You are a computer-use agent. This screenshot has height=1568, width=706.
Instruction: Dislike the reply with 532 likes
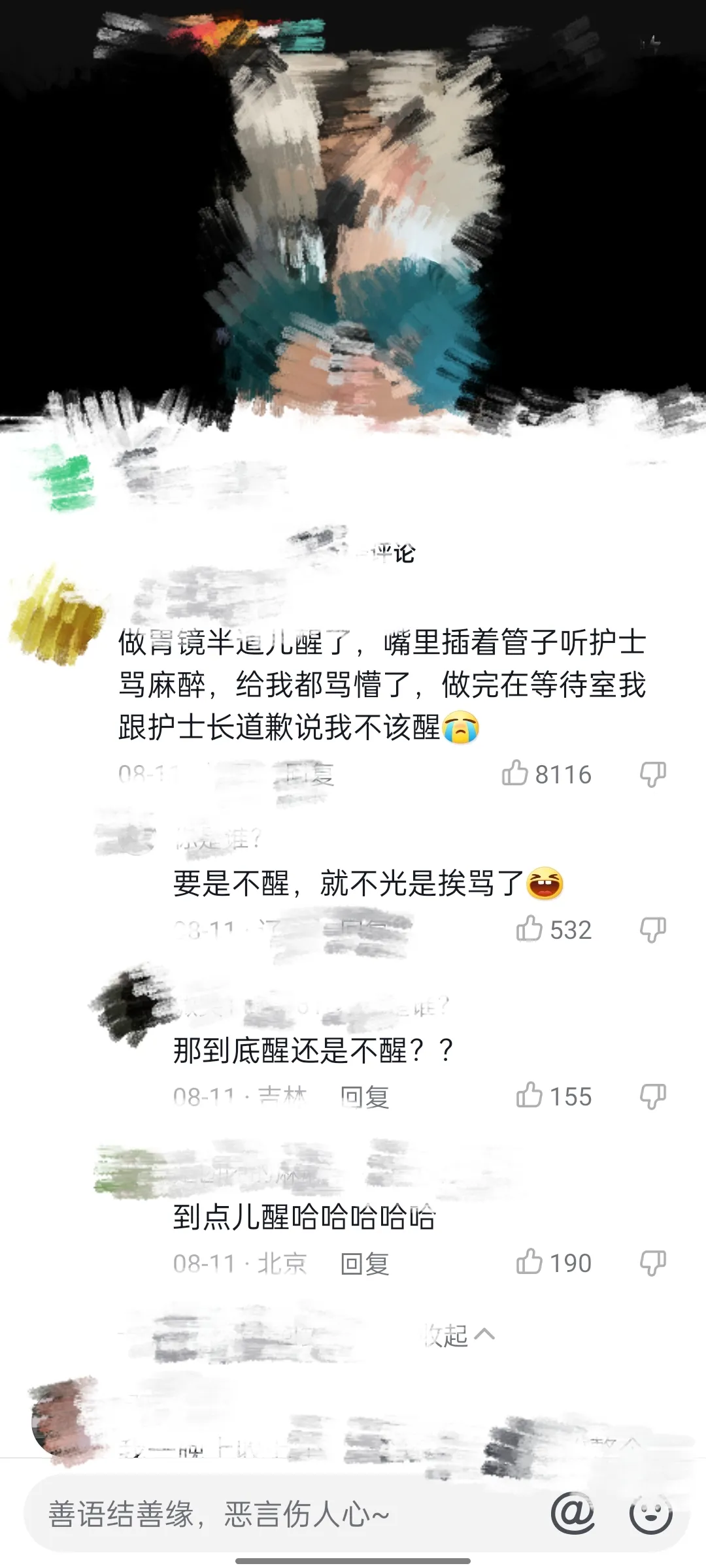pos(652,929)
